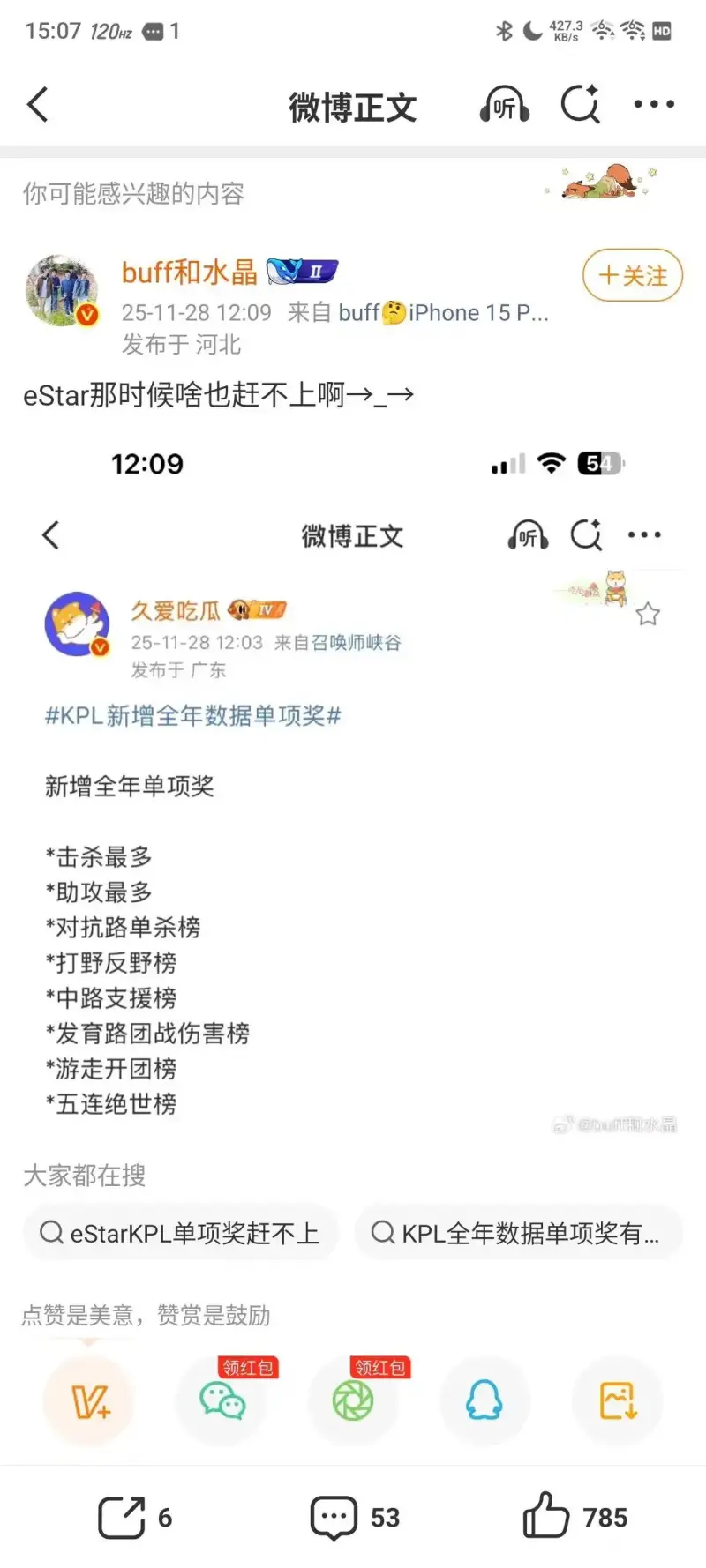This screenshot has height=1568, width=706.
Task: Open buff和水晶's username link
Action: 189,273
